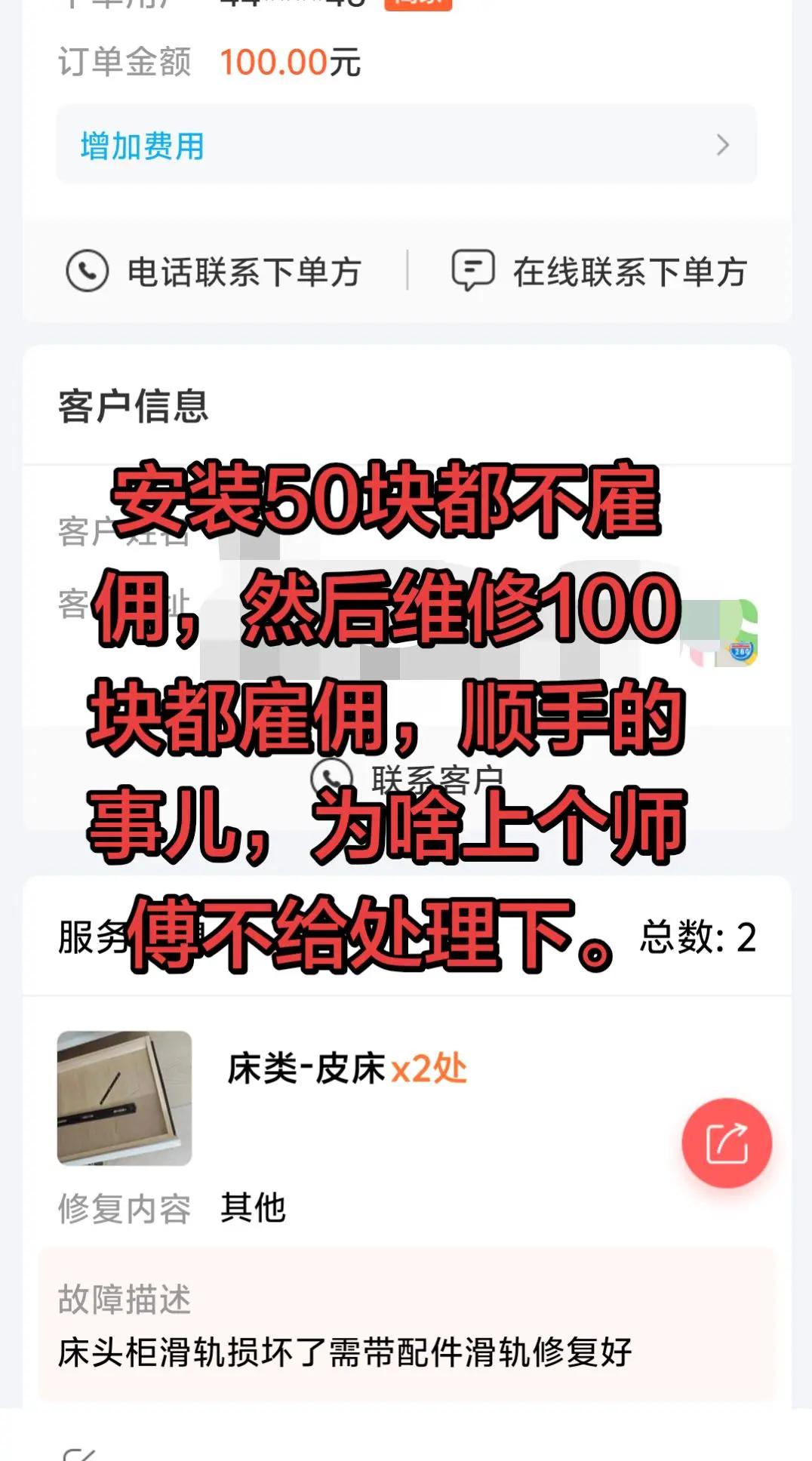This screenshot has height=1461, width=812.
Task: Click the order amount 100.00元
Action: (289, 64)
